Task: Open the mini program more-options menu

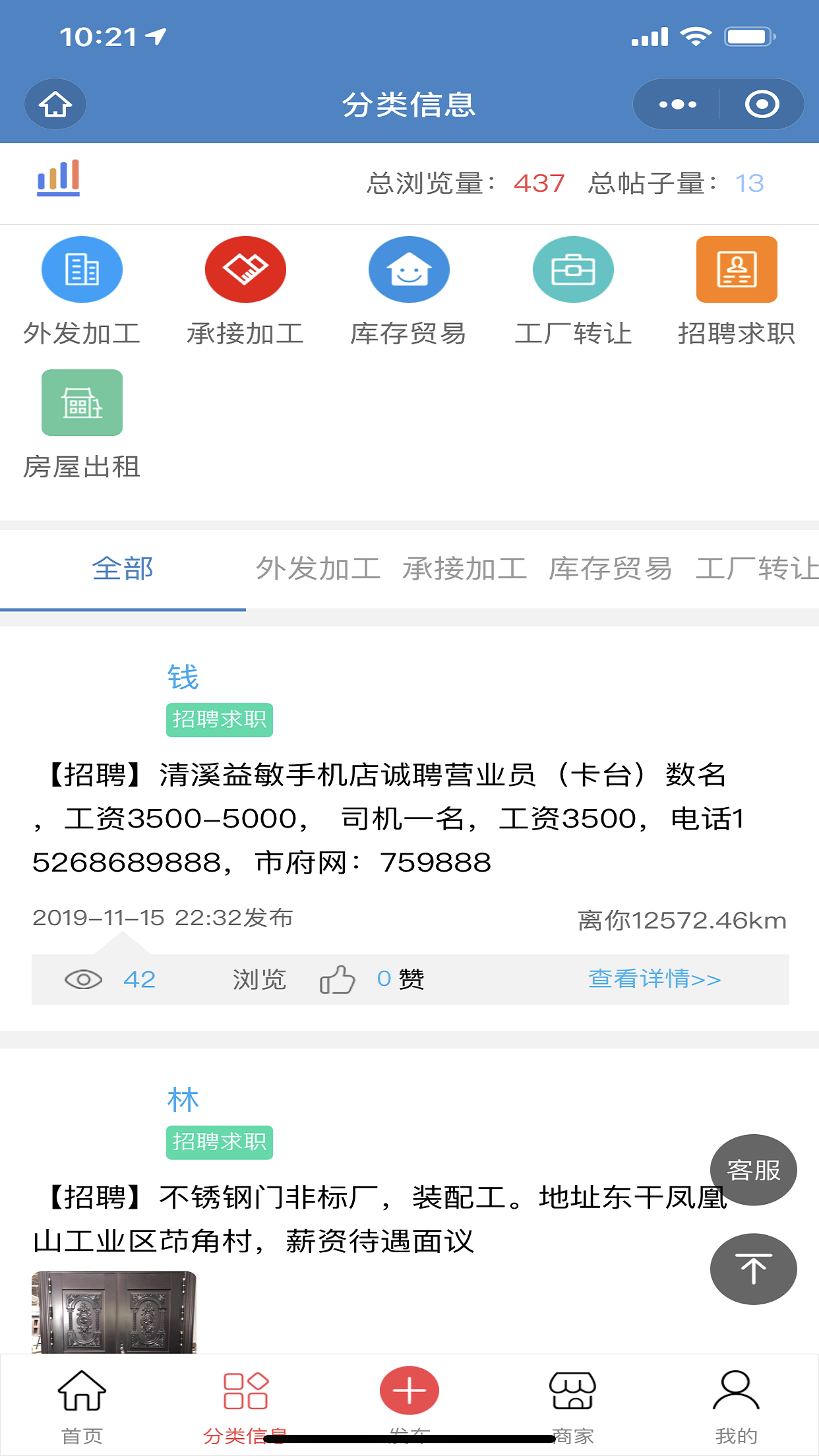Action: (677, 104)
